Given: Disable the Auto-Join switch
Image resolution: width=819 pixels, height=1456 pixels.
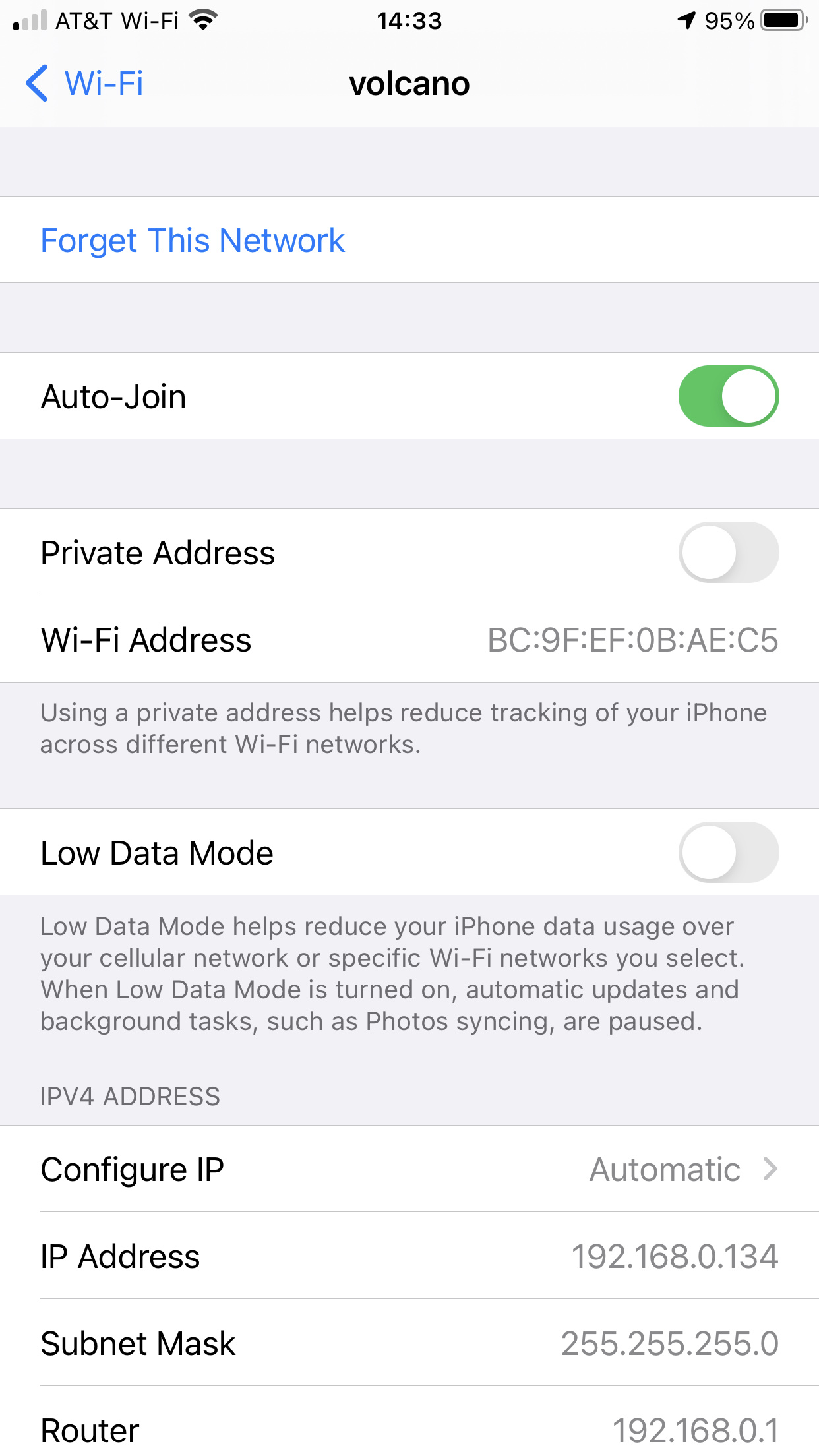Looking at the screenshot, I should click(728, 396).
